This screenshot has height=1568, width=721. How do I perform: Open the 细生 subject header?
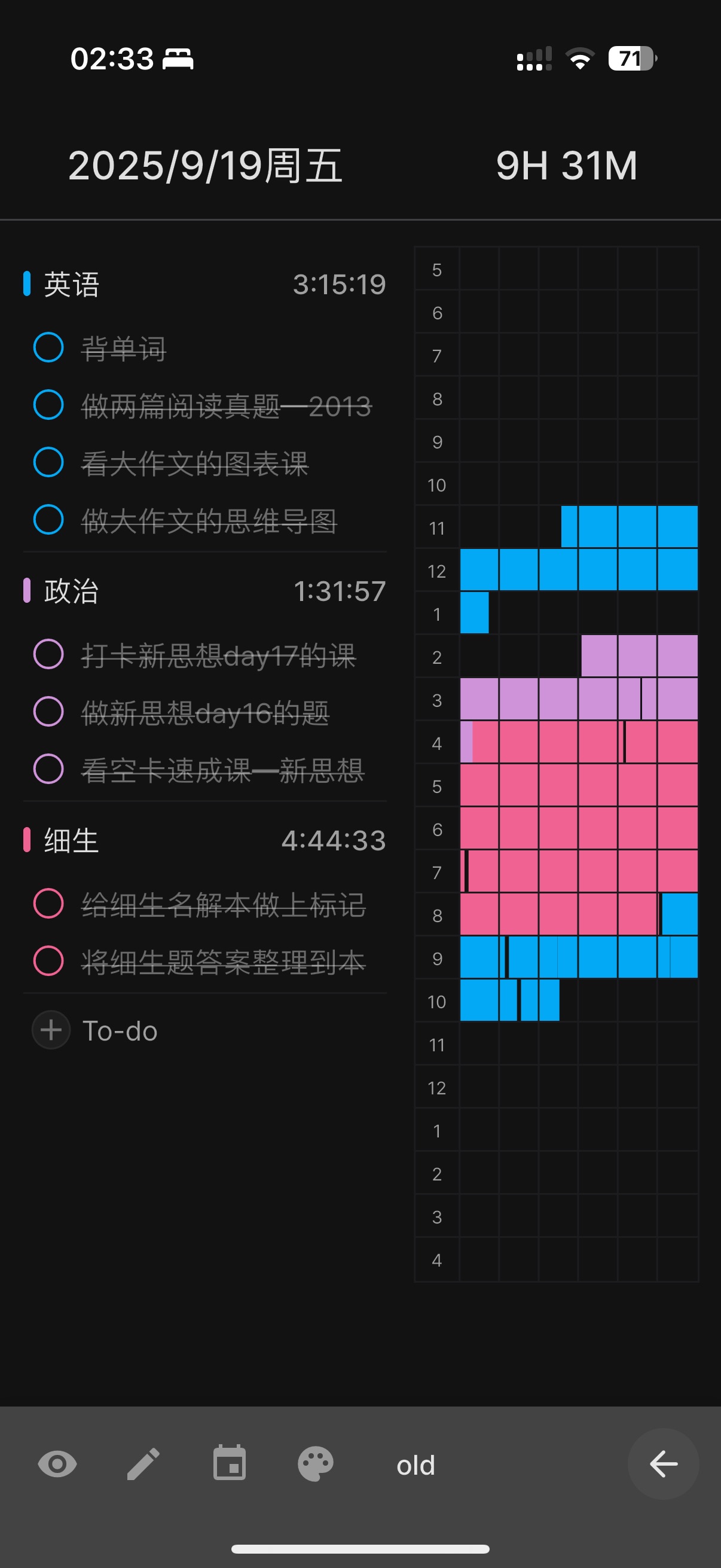72,841
